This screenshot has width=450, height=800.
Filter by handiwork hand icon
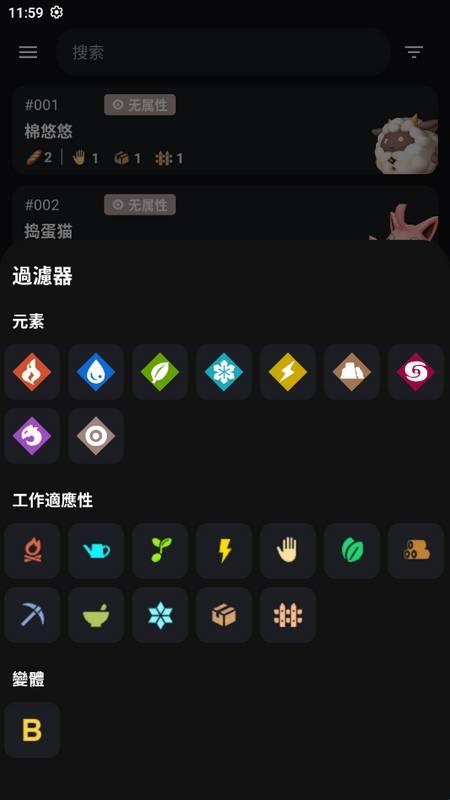[x=288, y=551]
